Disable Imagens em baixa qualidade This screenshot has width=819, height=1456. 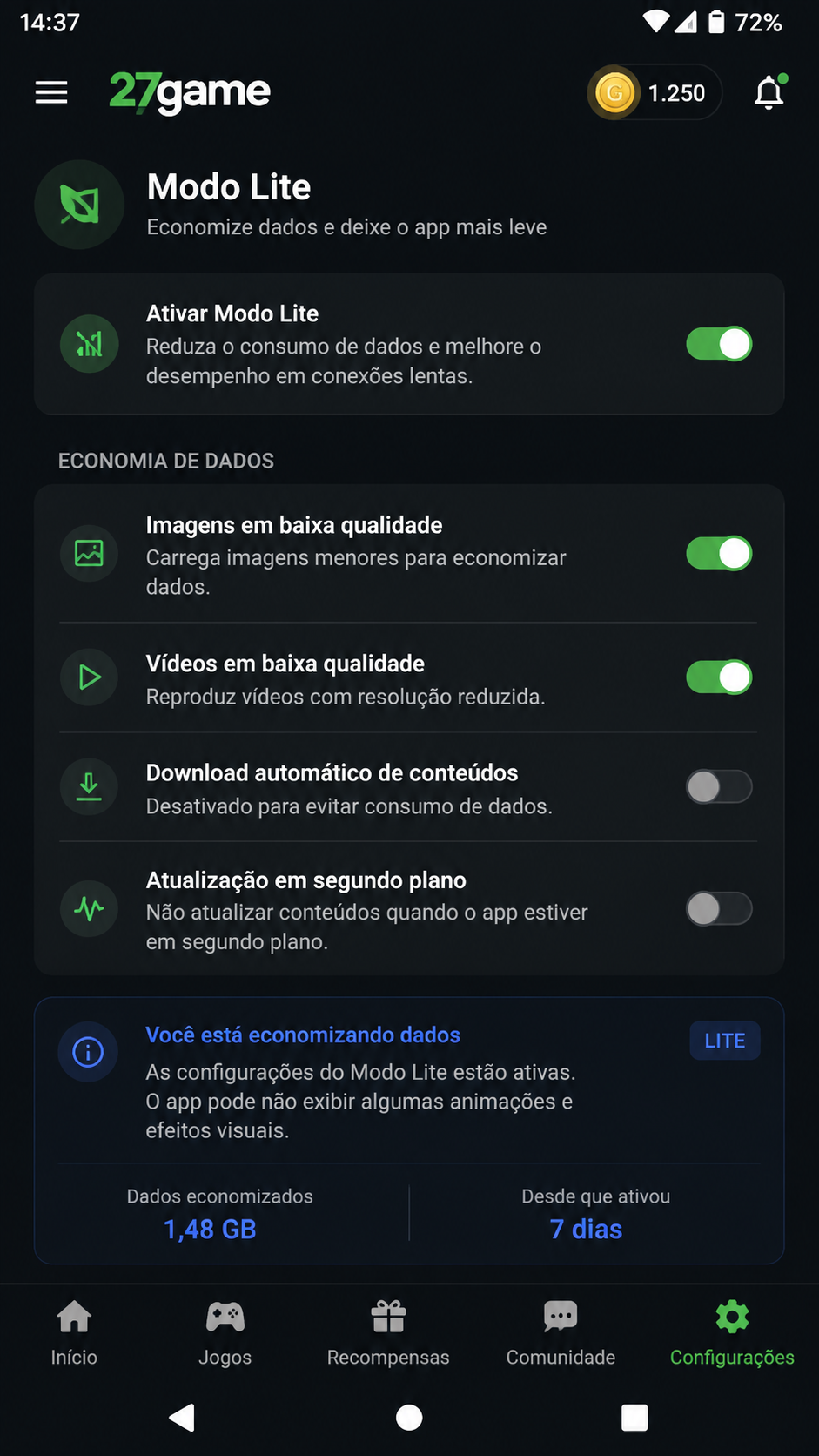[719, 554]
